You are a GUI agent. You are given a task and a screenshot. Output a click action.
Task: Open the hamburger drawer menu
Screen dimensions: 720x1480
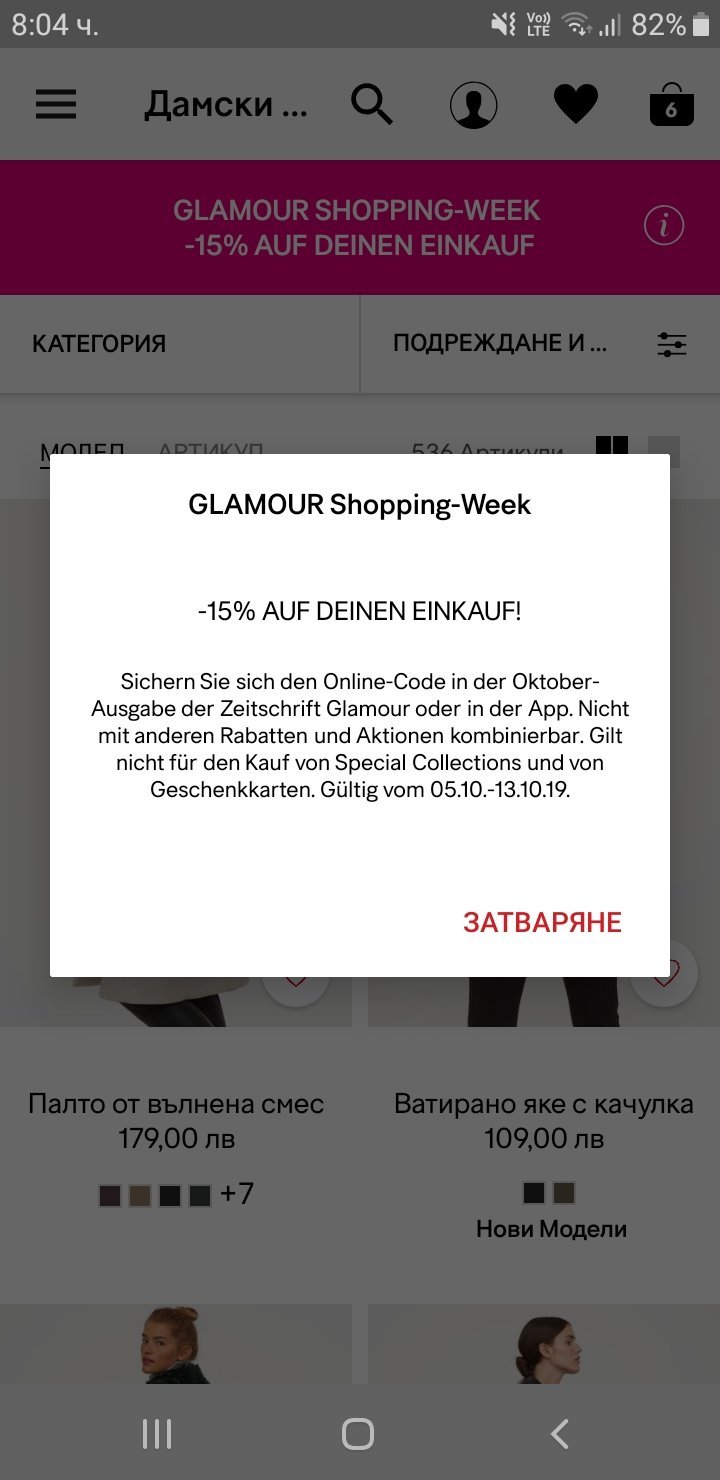tap(56, 104)
